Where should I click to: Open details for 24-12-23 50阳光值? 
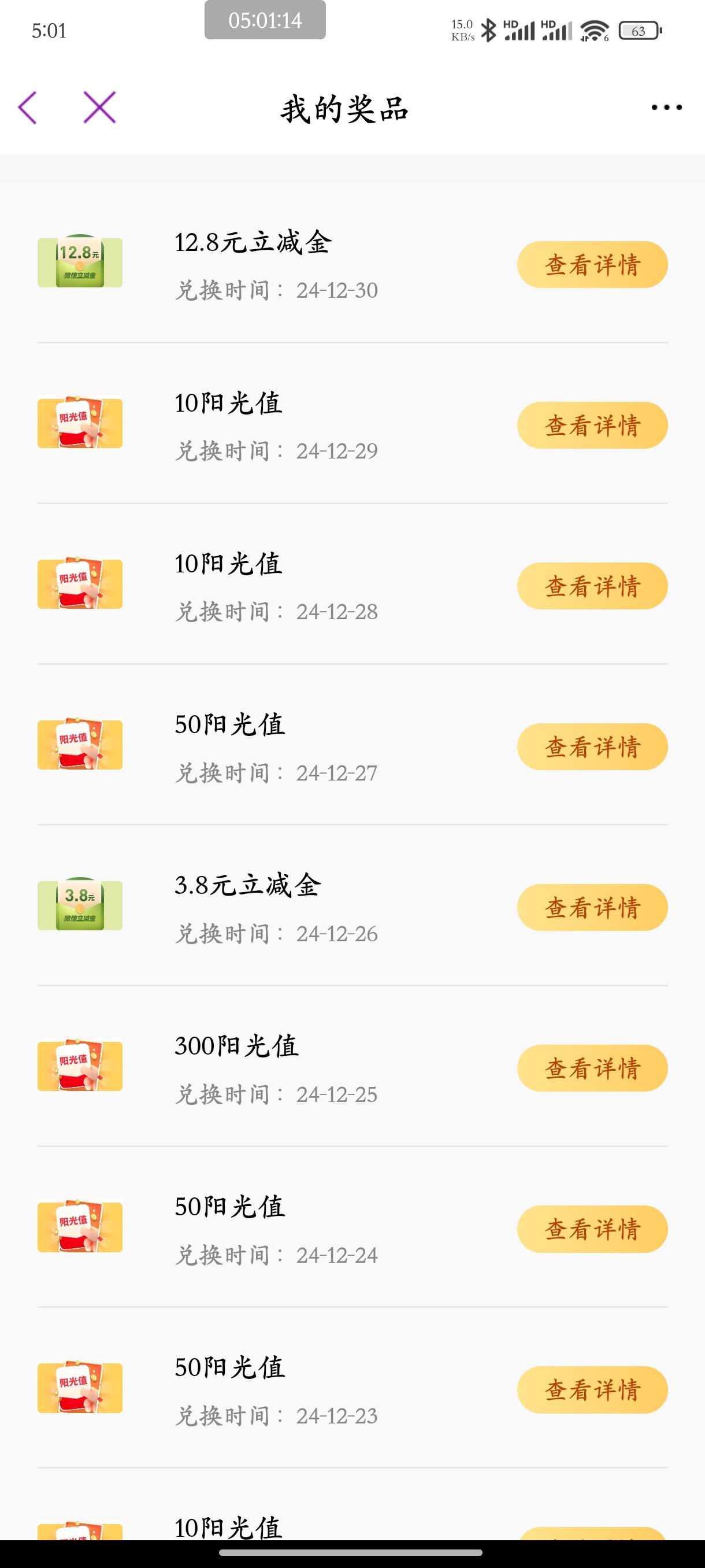tap(592, 1390)
